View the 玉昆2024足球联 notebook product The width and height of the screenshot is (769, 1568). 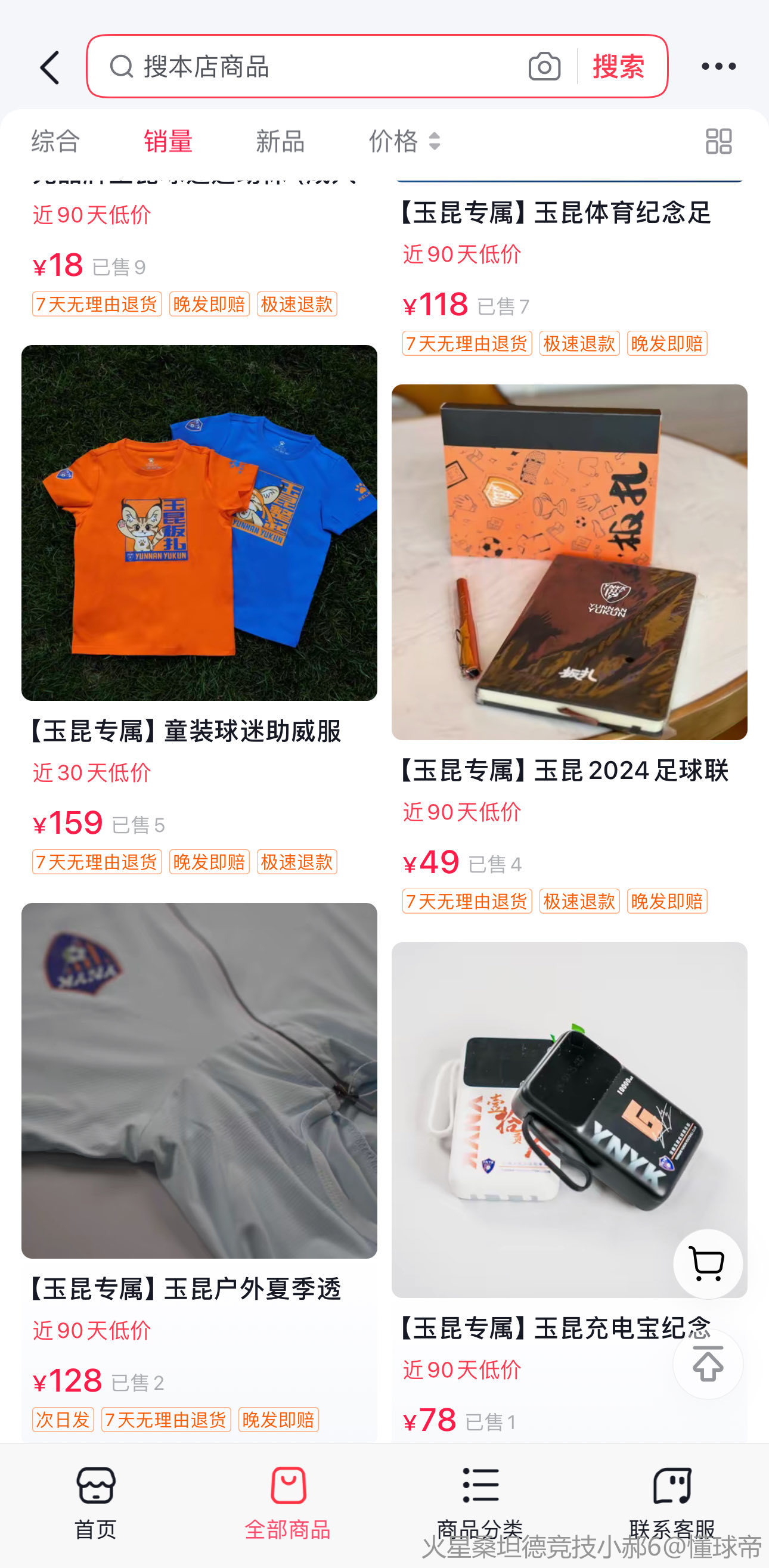(x=569, y=563)
